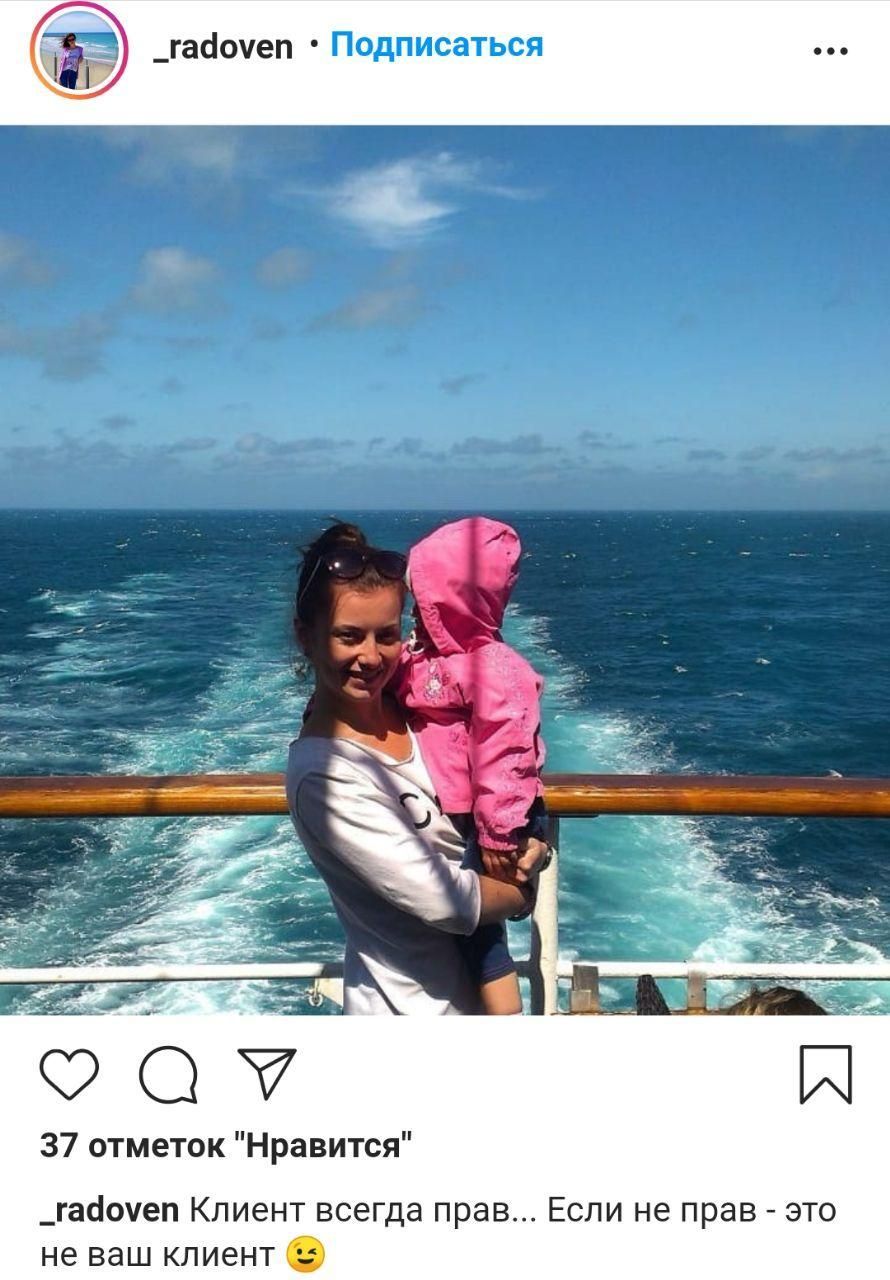This screenshot has width=890, height=1280.
Task: Share the post via paper plane icon
Action: 267,1074
